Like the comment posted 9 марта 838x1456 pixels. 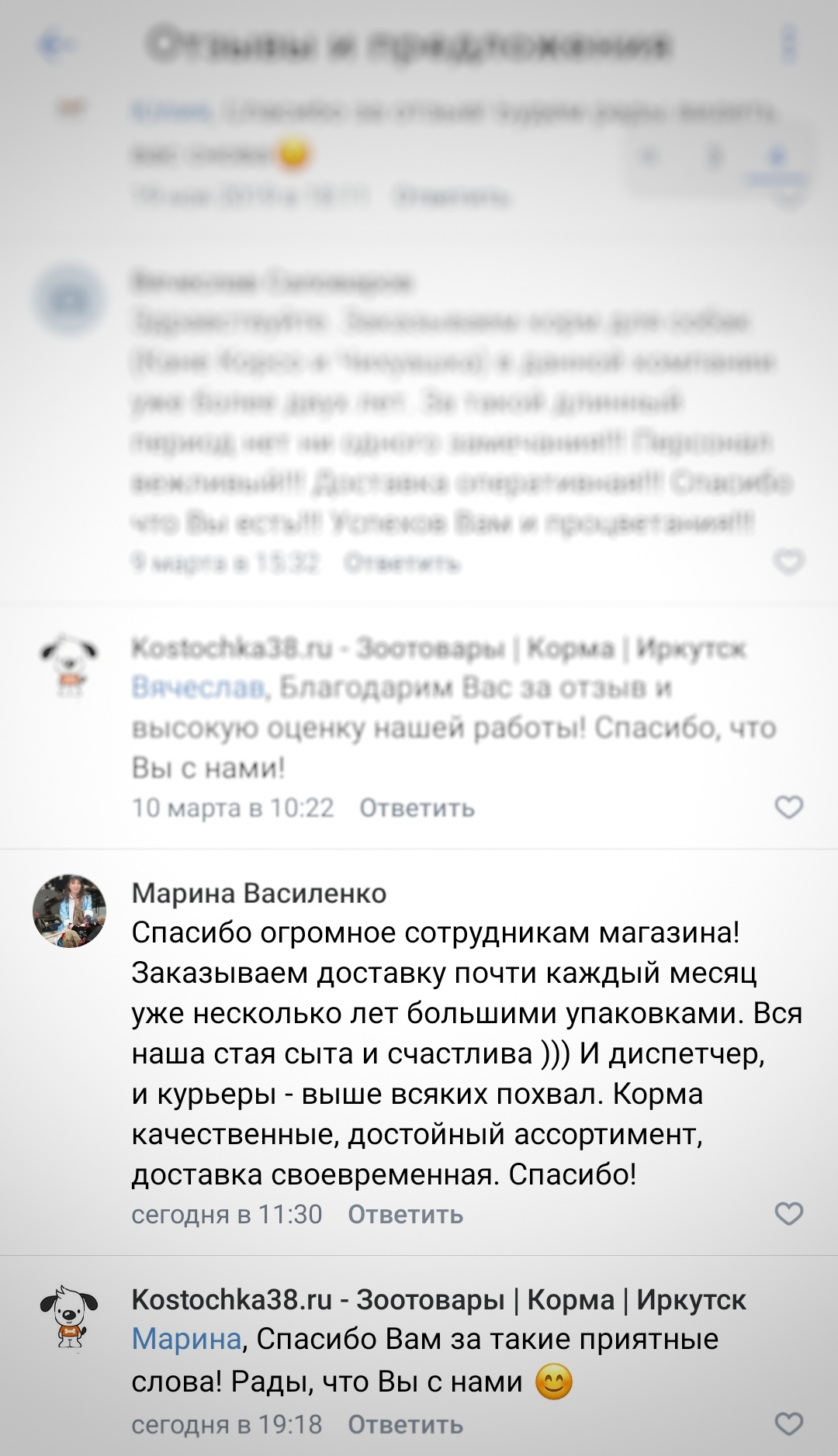tap(789, 562)
